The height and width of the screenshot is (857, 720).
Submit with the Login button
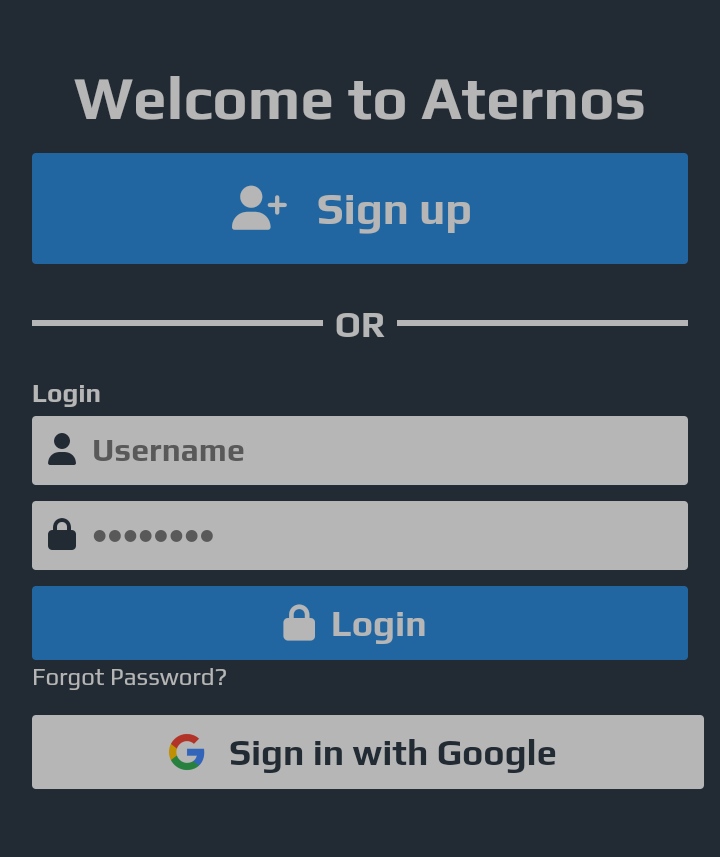[x=360, y=623]
